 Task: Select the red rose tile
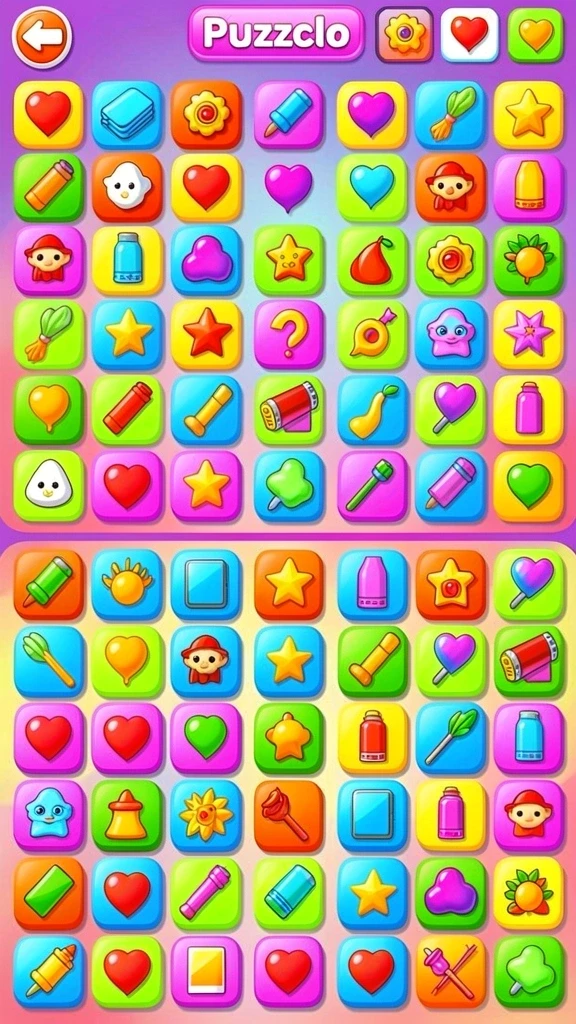pyautogui.click(x=289, y=815)
